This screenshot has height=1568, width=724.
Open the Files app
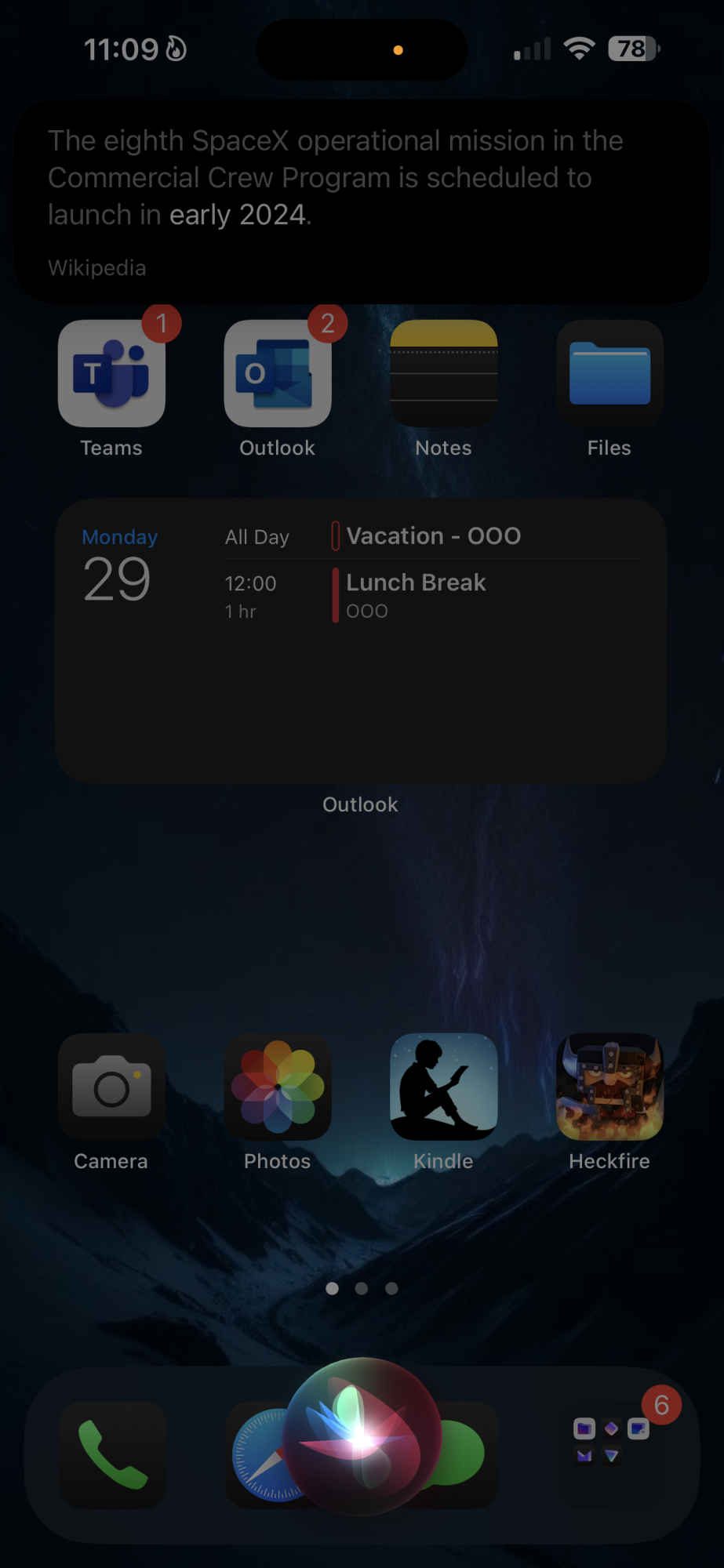609,374
